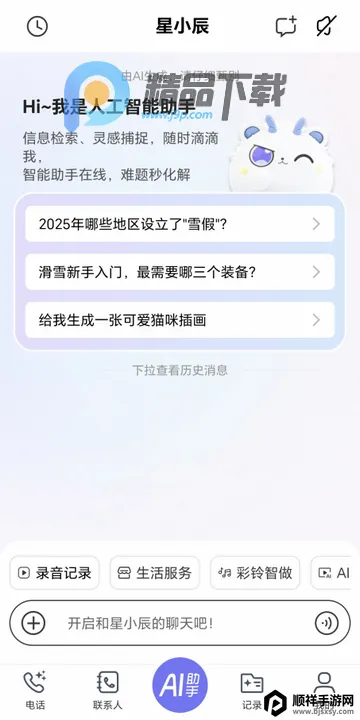Select 给我生成一张可爱猫咪插画 suggestion
This screenshot has height=720, width=360.
pos(180,320)
